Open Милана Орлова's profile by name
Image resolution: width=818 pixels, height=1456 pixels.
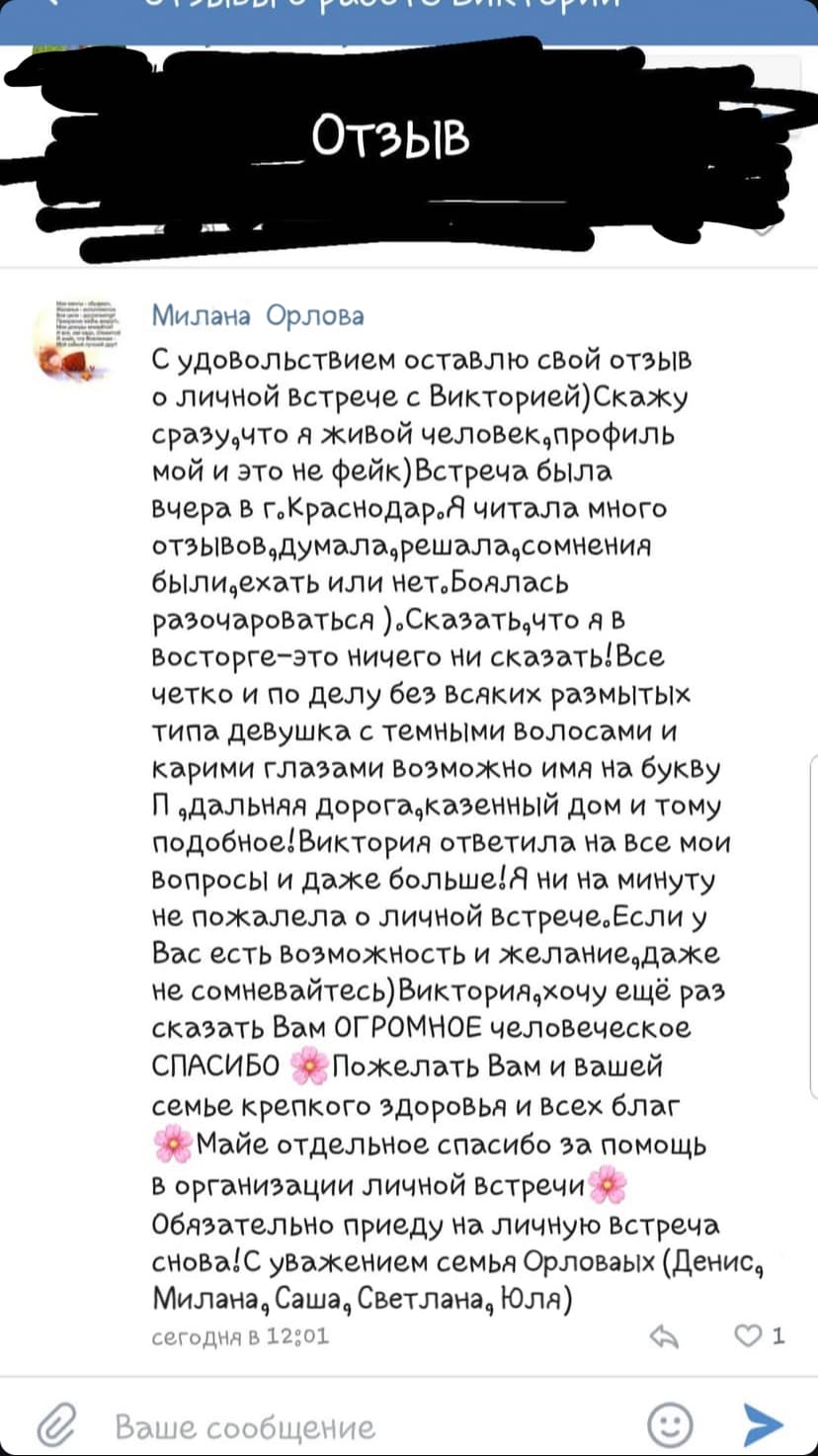(258, 316)
